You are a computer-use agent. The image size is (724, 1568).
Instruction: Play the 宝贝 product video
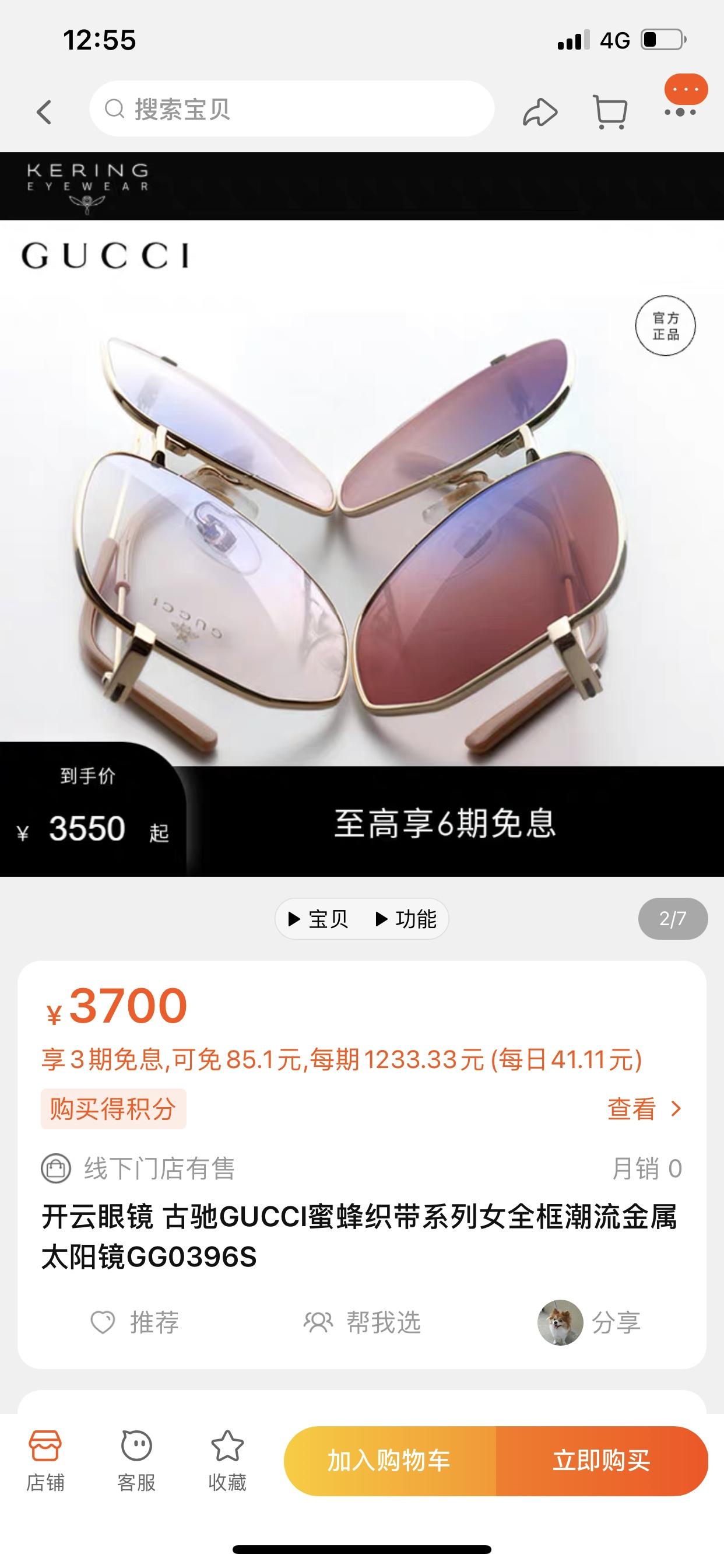click(x=319, y=919)
